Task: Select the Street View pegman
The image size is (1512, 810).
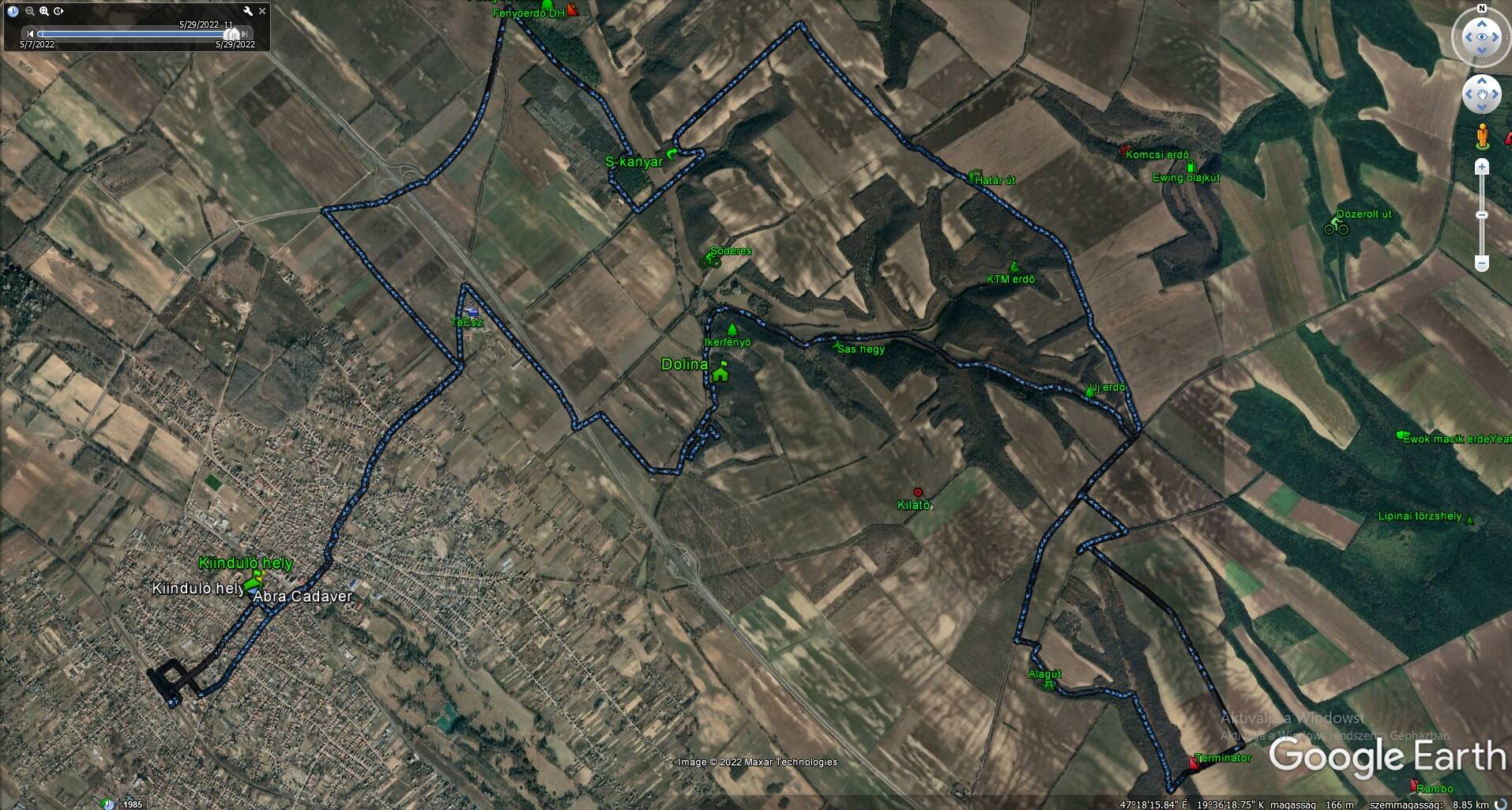Action: [x=1482, y=135]
